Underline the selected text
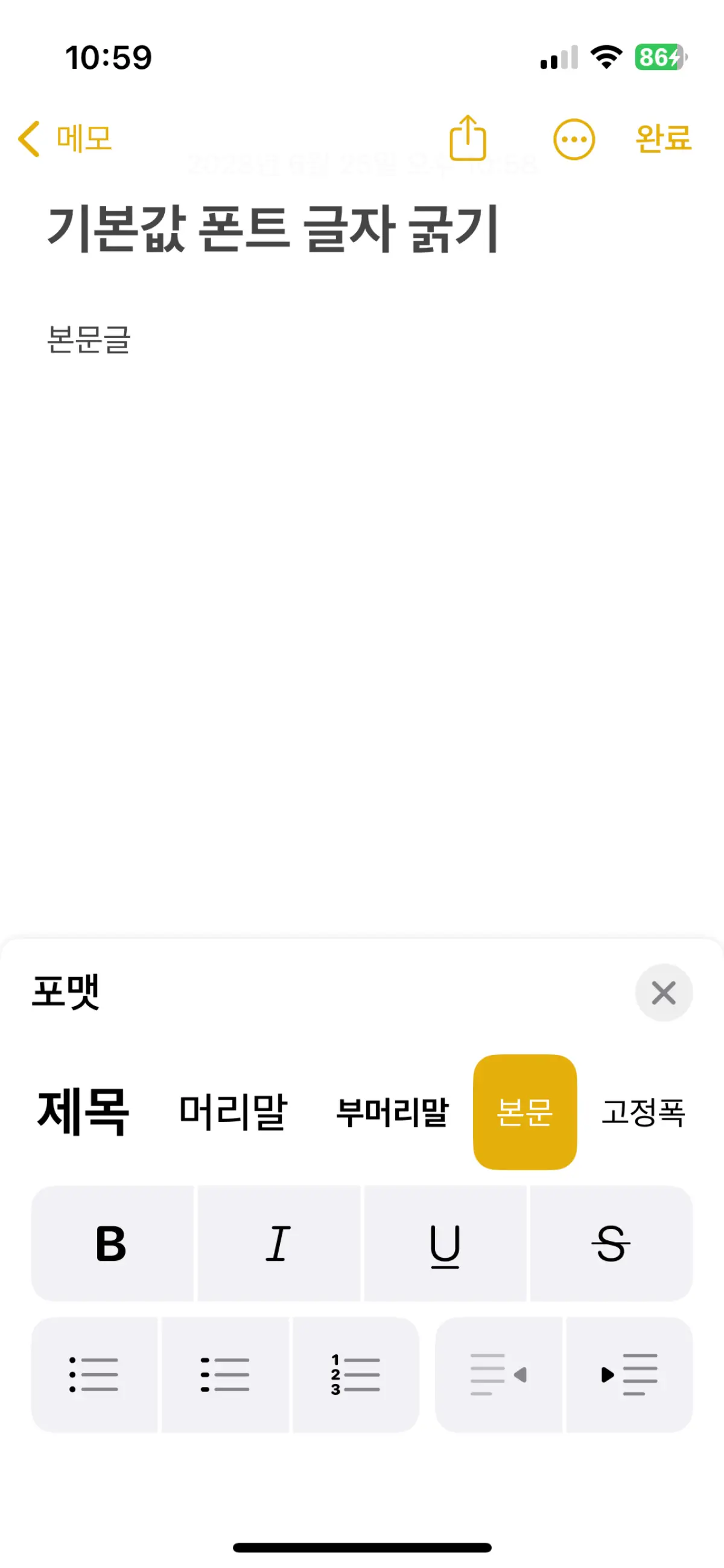The height and width of the screenshot is (1568, 724). pyautogui.click(x=446, y=1241)
